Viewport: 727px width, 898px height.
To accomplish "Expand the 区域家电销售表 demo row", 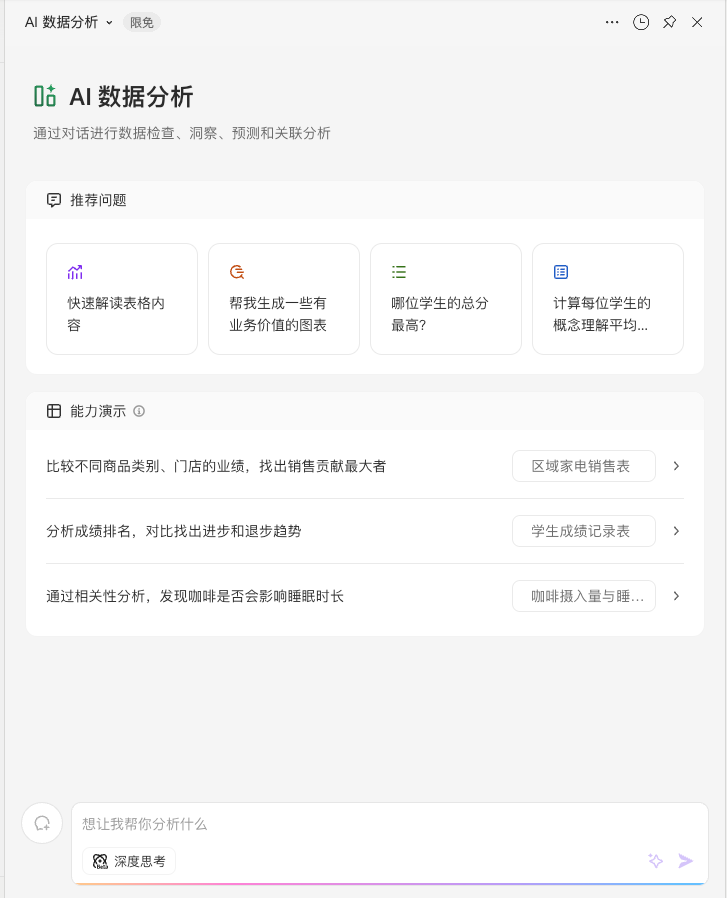I will coord(677,466).
